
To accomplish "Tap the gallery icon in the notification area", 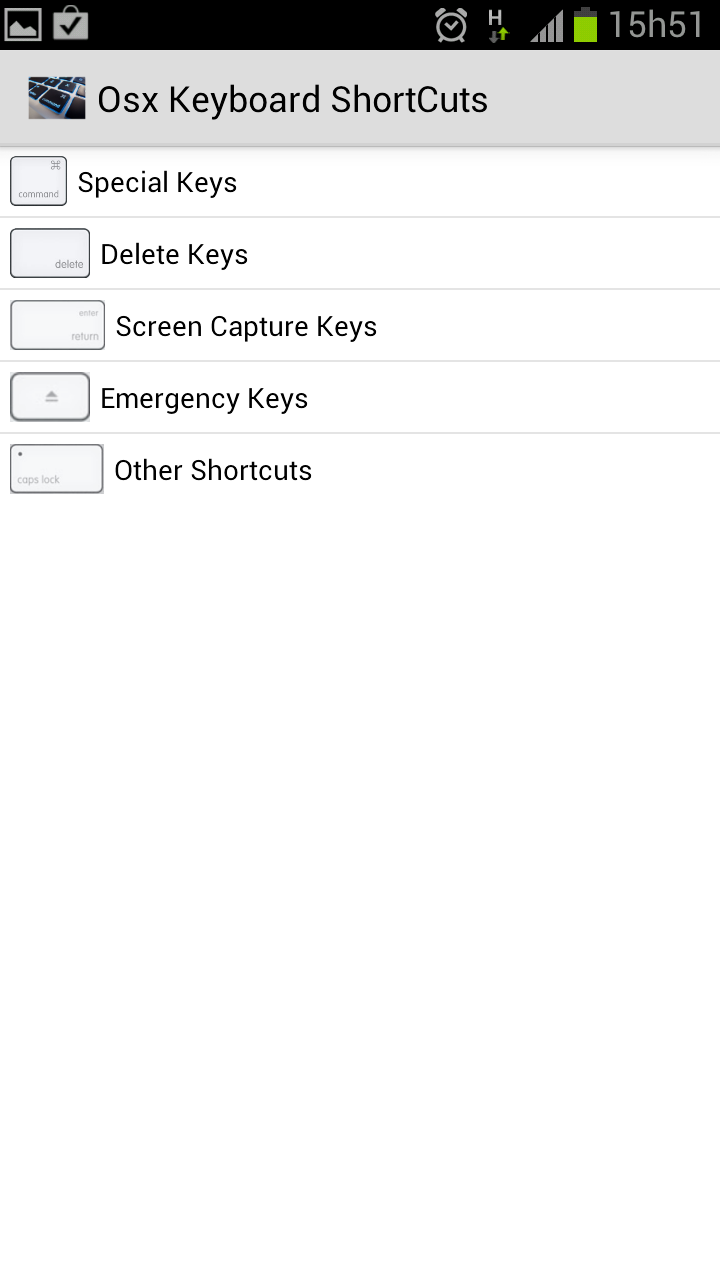I will pyautogui.click(x=22, y=23).
